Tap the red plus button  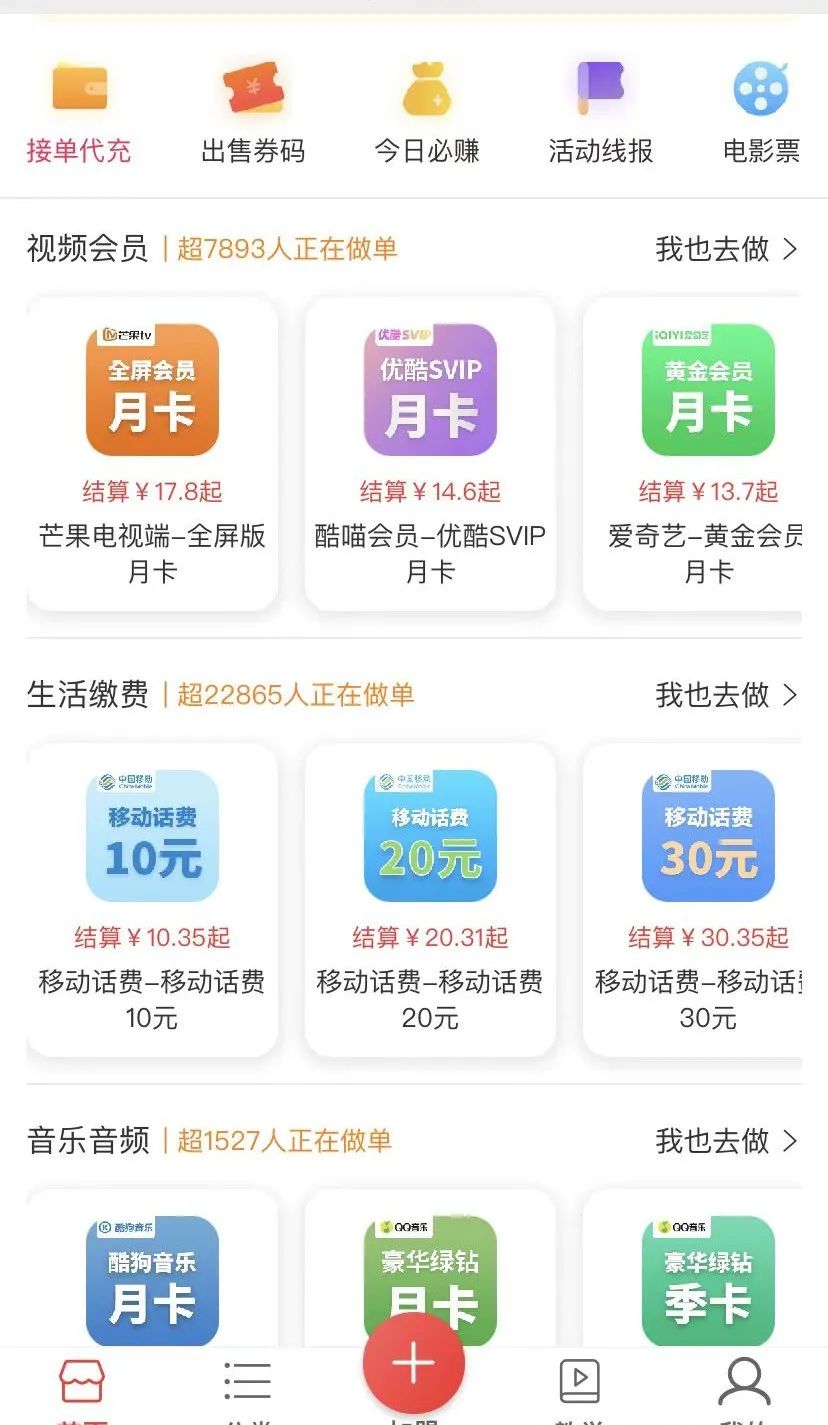(414, 1364)
